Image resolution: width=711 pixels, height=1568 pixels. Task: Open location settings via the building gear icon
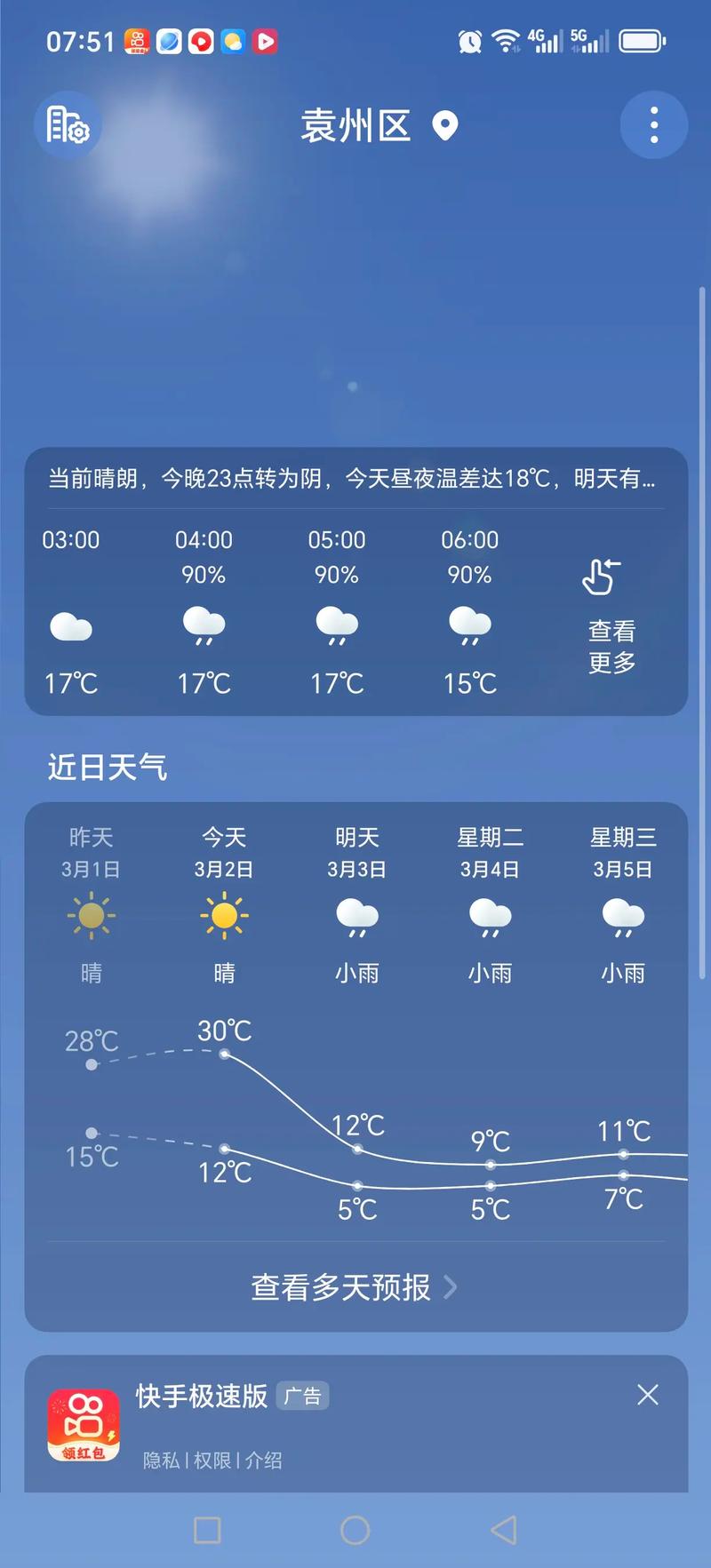(68, 125)
